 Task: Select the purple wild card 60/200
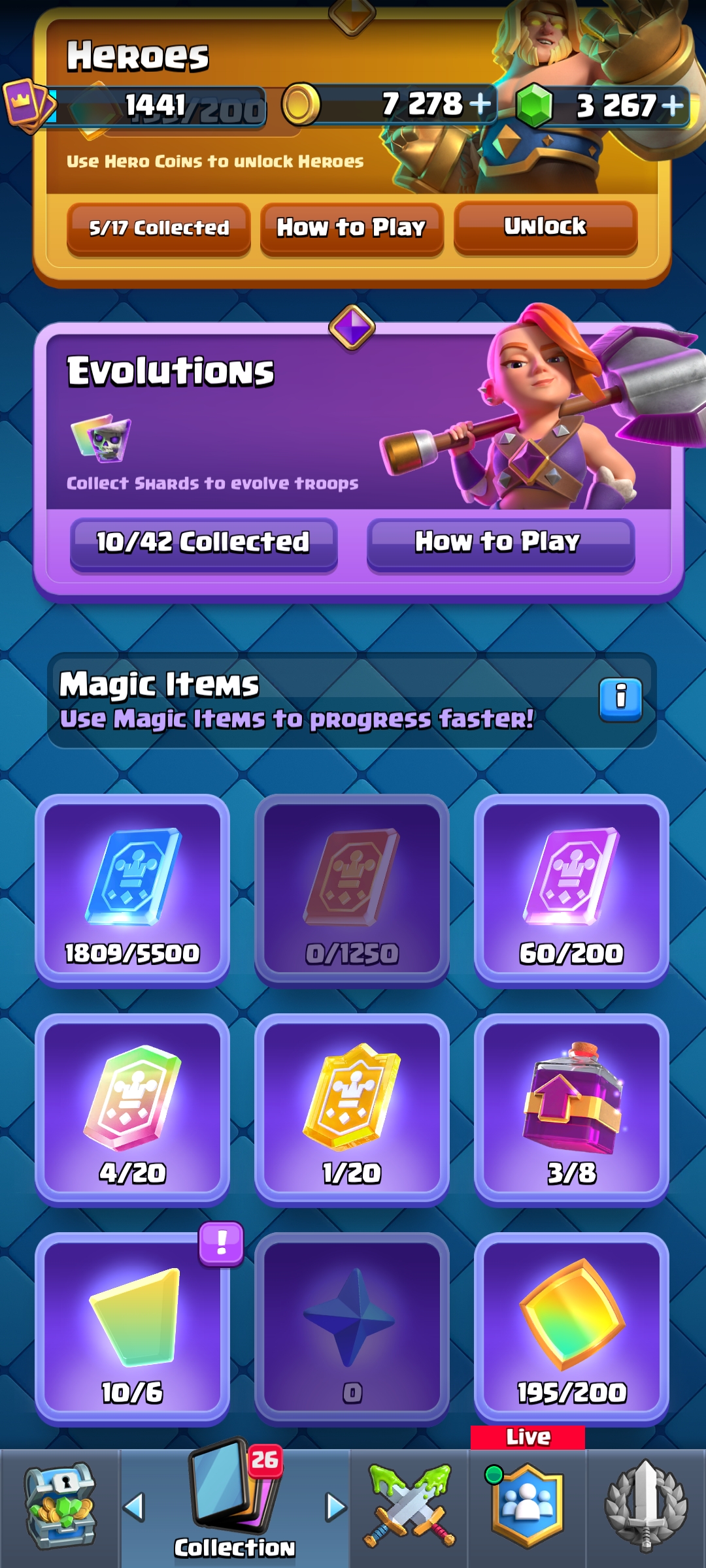571,890
